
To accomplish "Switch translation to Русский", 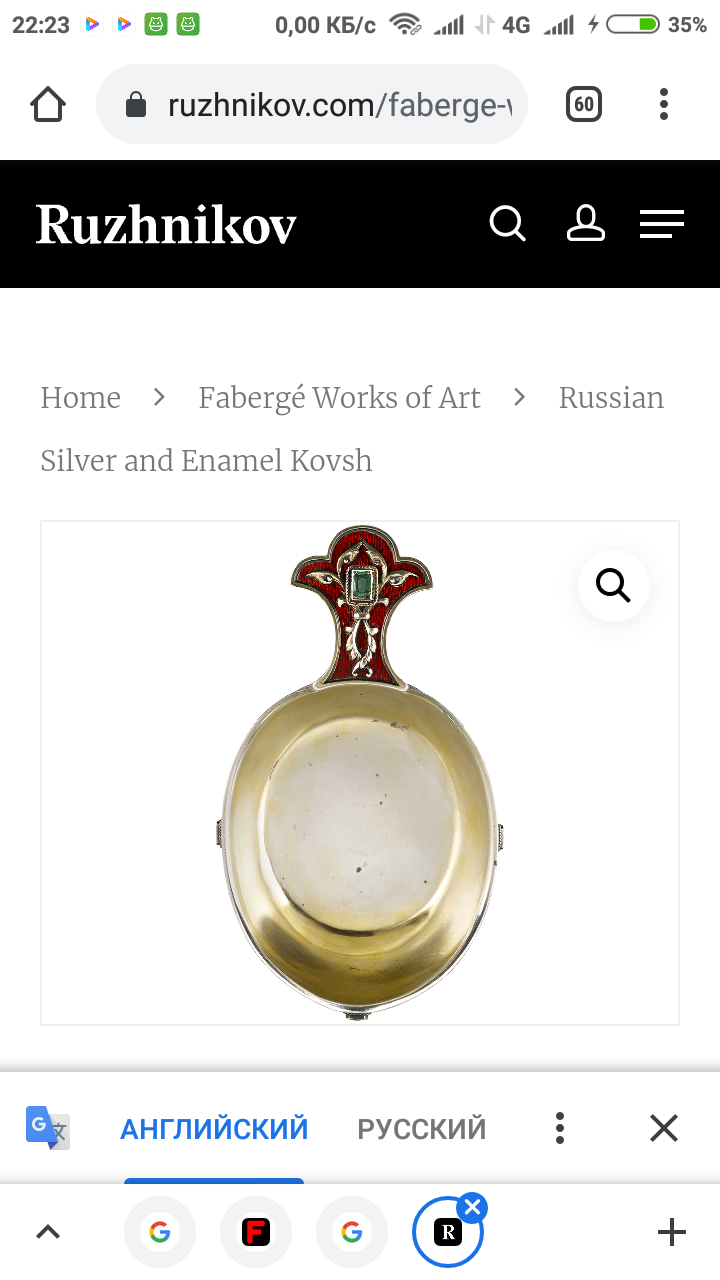I will coord(422,1129).
